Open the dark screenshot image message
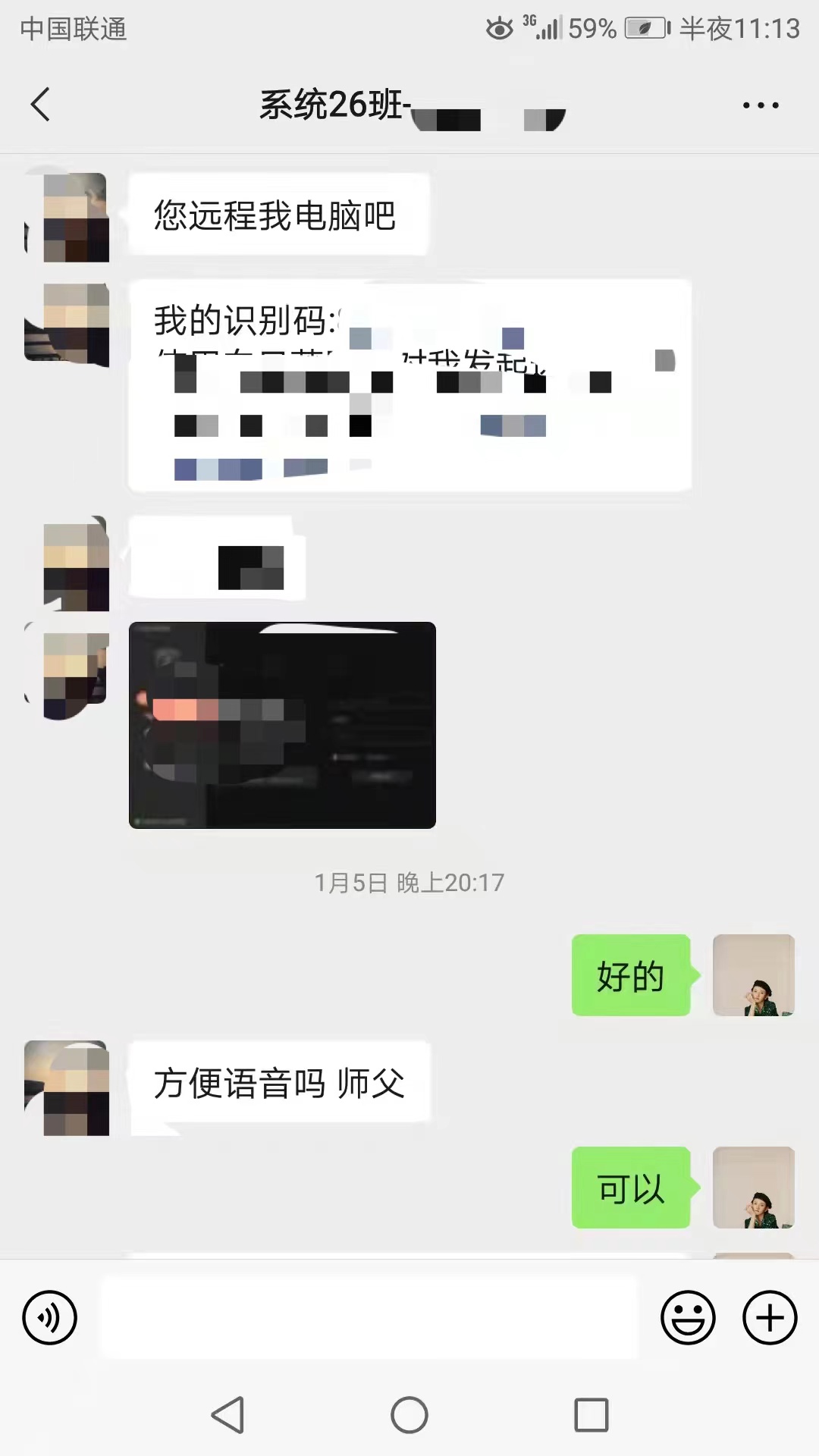Image resolution: width=819 pixels, height=1456 pixels. [x=282, y=725]
